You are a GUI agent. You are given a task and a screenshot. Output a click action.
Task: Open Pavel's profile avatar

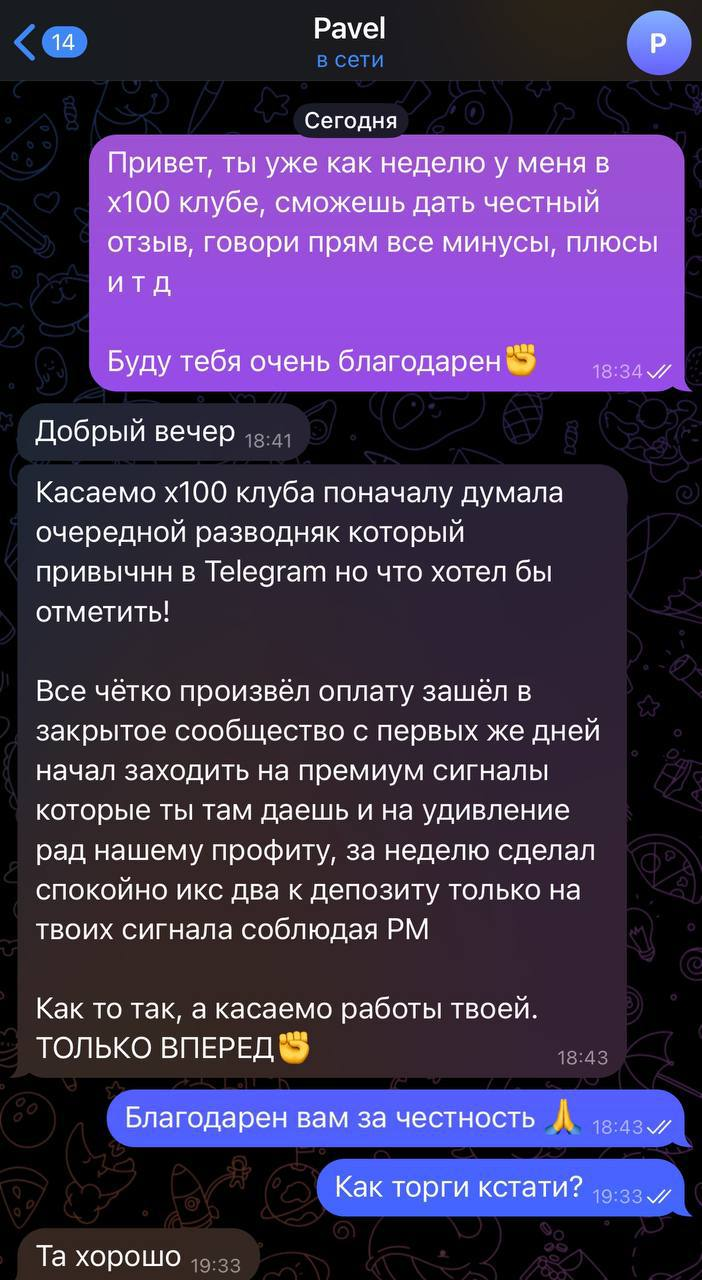pos(657,42)
